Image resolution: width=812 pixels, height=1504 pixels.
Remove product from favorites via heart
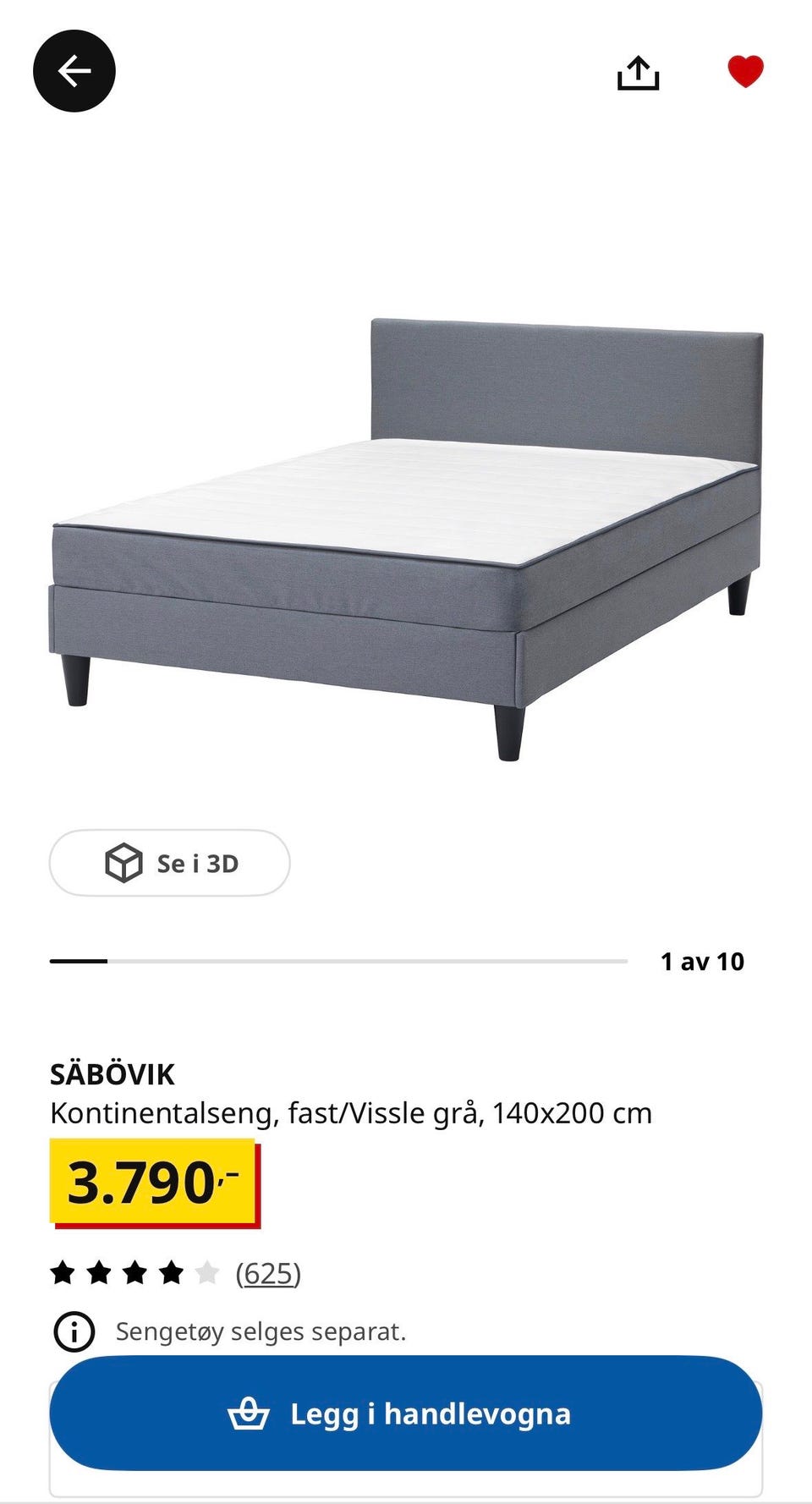tap(746, 71)
